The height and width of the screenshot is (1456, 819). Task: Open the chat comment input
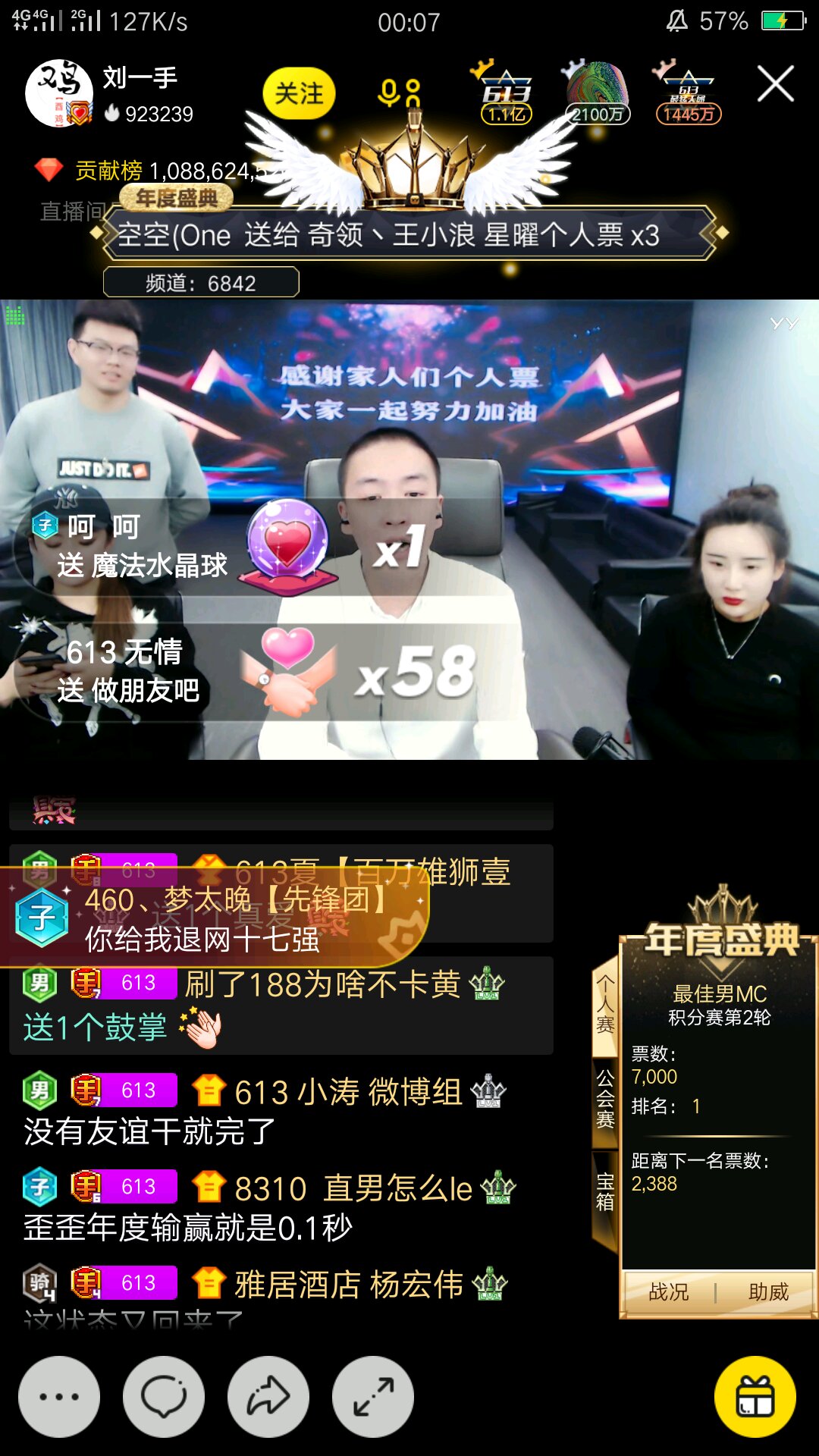click(164, 1396)
